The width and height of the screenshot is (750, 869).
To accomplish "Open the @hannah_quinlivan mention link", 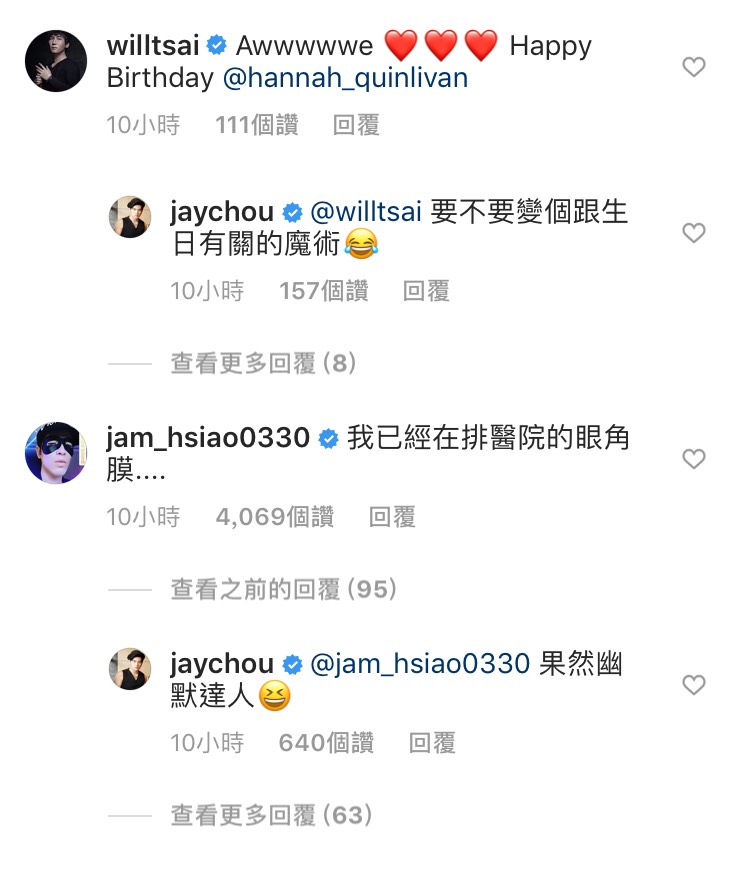I will point(345,78).
